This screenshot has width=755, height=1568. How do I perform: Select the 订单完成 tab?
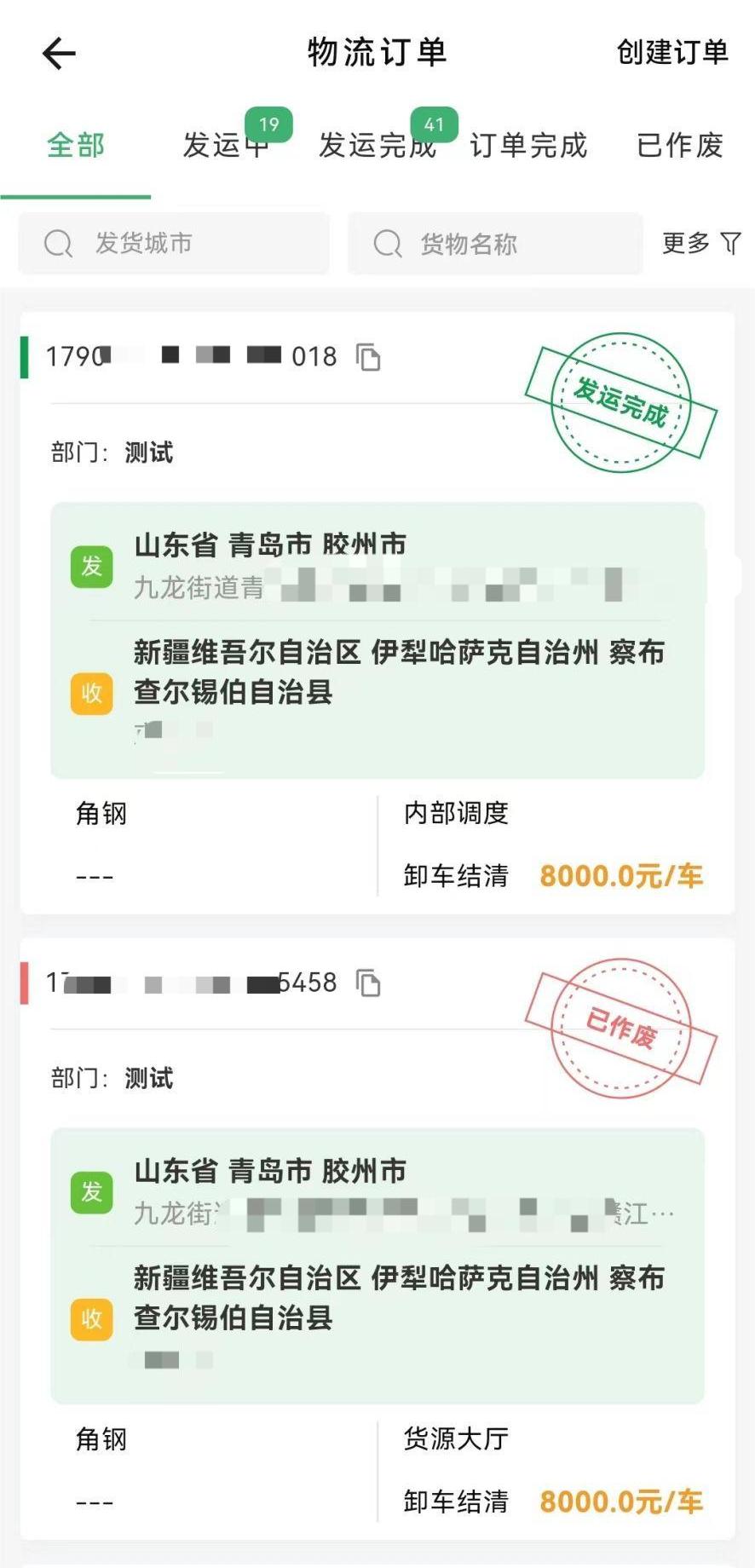(x=528, y=145)
